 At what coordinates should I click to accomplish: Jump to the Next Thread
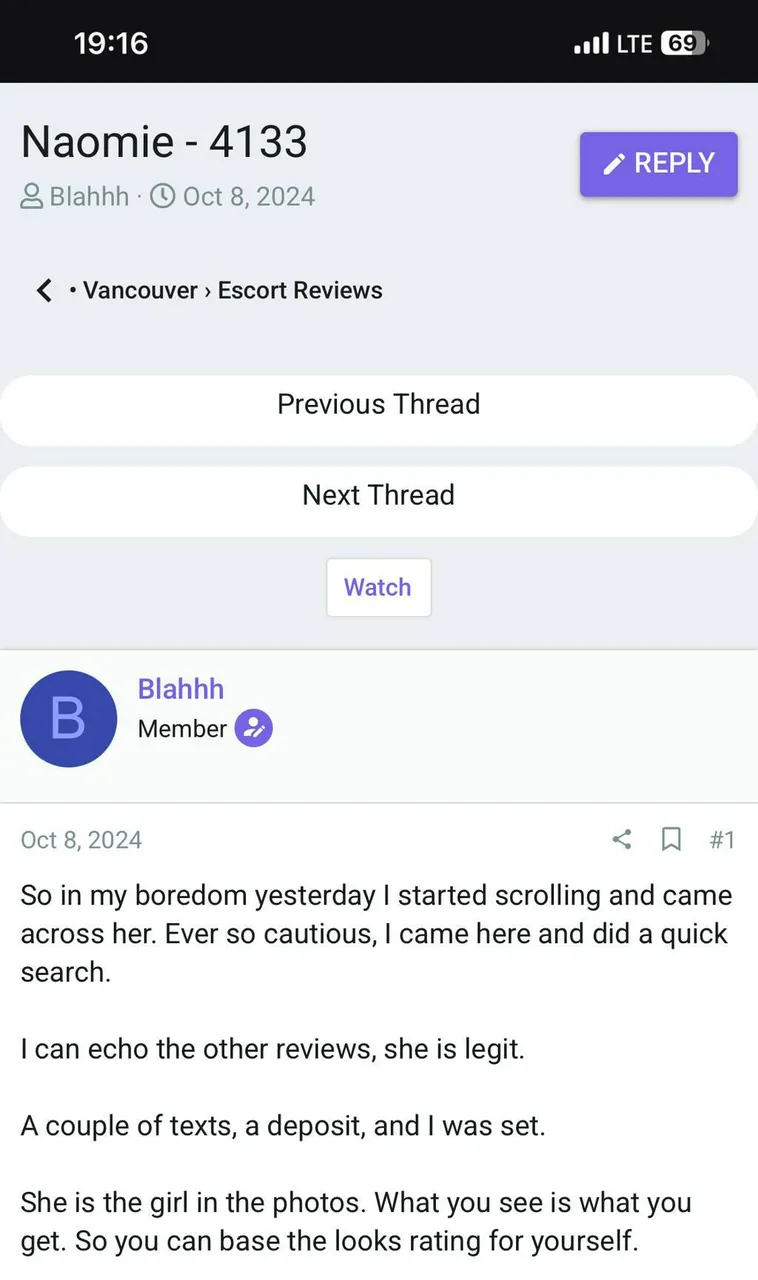[x=378, y=496]
